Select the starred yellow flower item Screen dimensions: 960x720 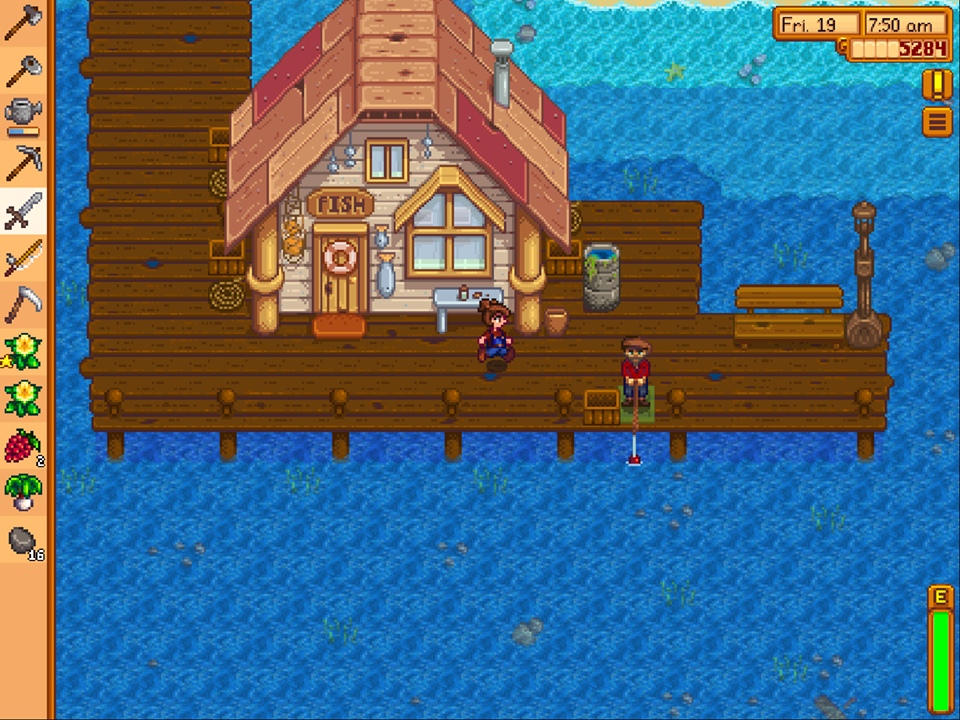(23, 351)
